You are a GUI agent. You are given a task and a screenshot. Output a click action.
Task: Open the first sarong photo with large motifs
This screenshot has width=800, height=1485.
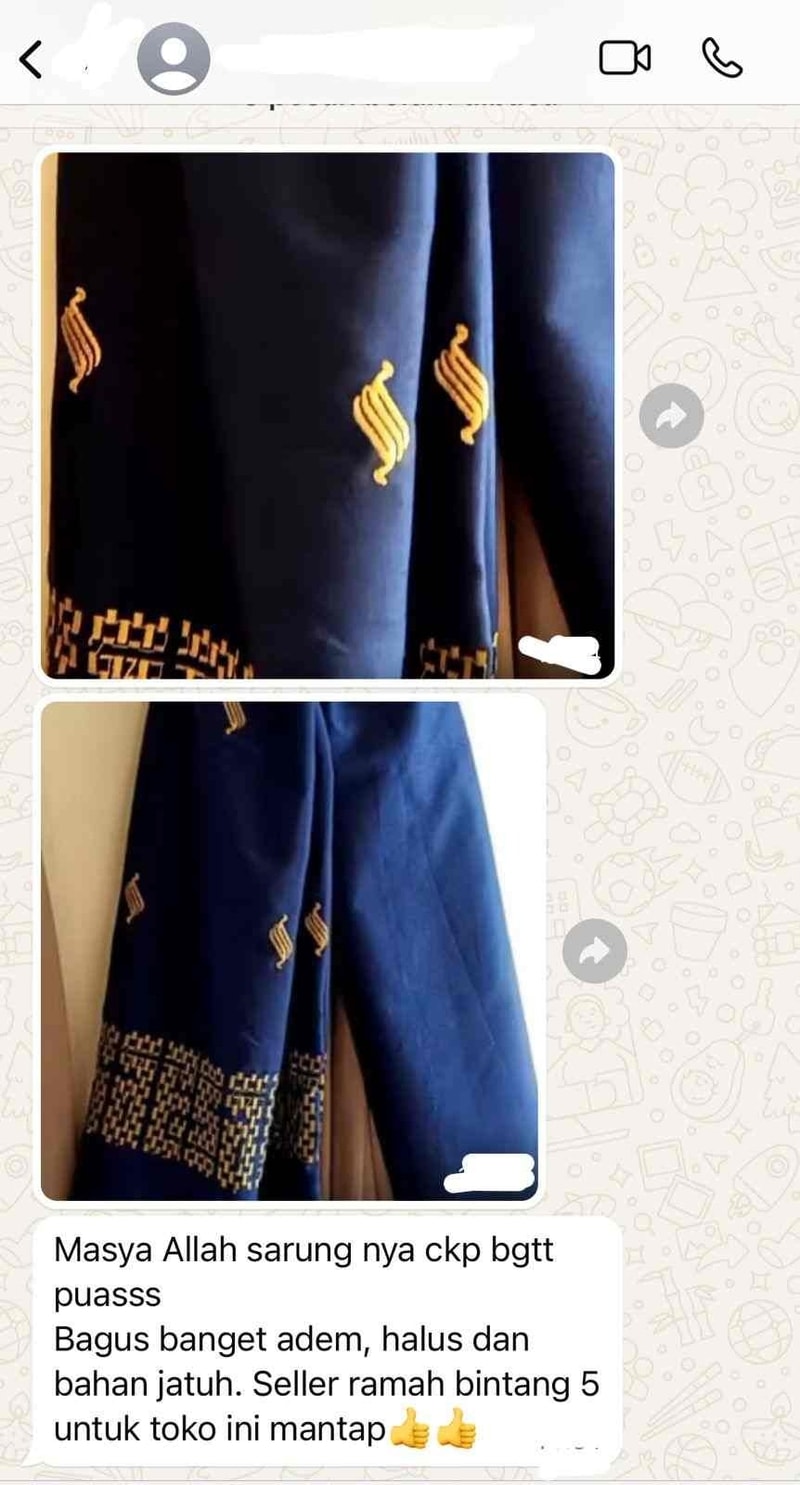[327, 415]
